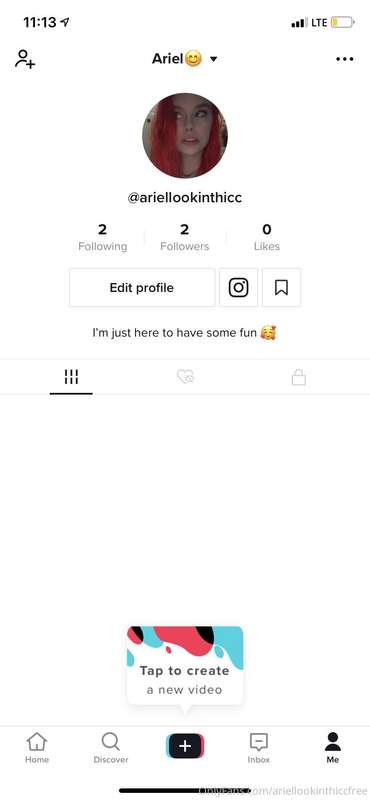
Task: Tap the profile picture
Action: 185,136
